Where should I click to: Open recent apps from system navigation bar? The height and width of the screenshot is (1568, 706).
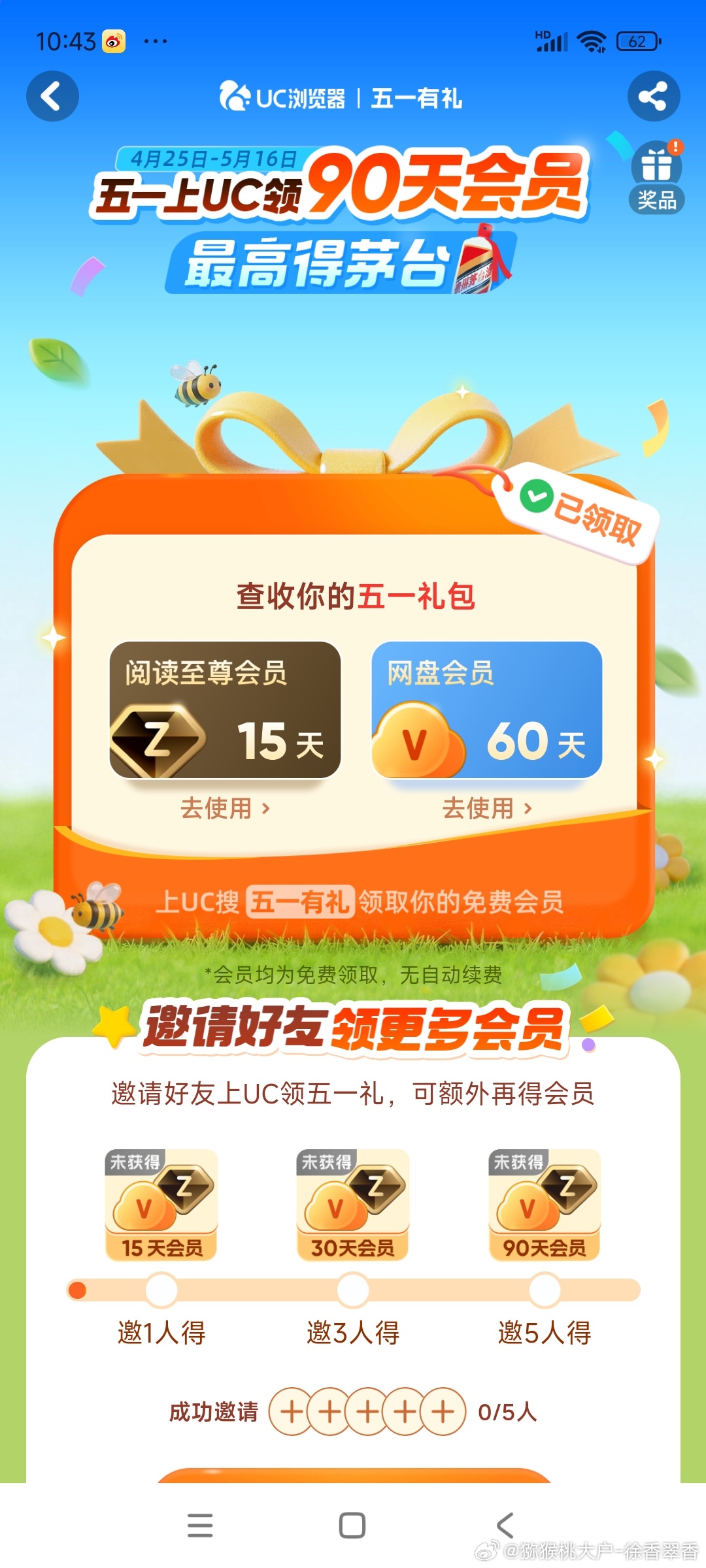(x=200, y=1526)
